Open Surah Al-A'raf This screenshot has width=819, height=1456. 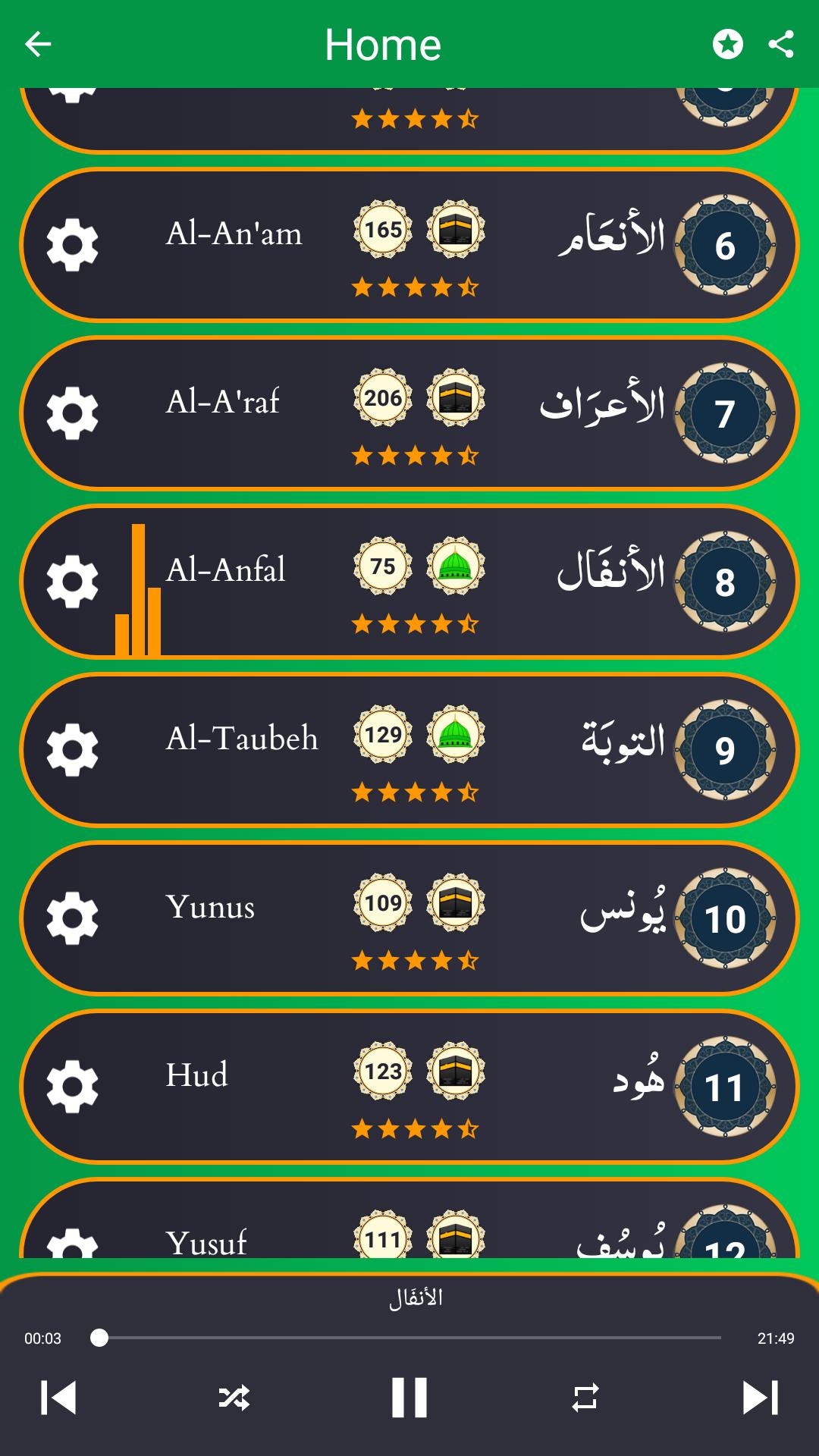(x=409, y=413)
